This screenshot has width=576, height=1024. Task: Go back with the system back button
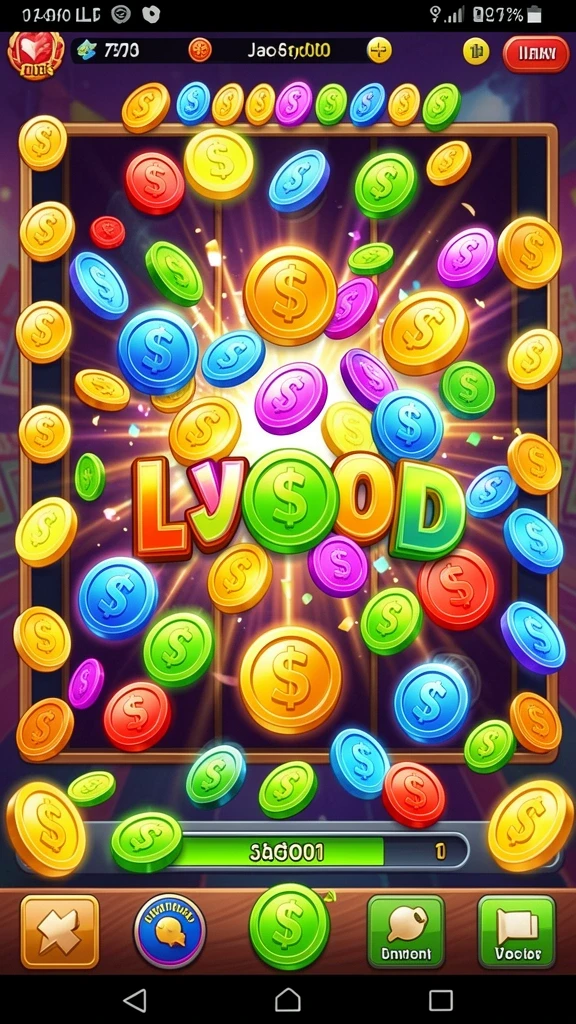point(135,1000)
